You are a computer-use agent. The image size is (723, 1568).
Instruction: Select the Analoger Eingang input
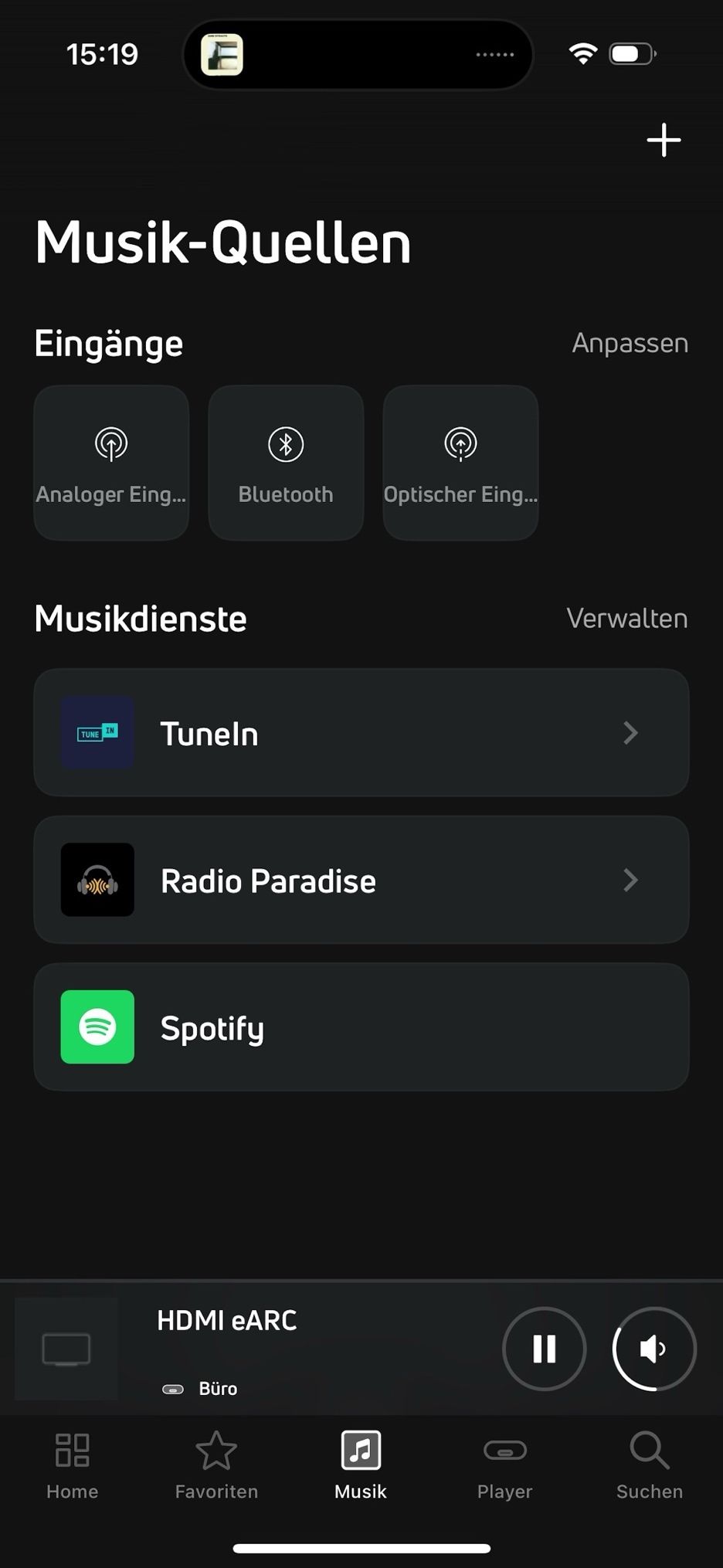pos(111,463)
